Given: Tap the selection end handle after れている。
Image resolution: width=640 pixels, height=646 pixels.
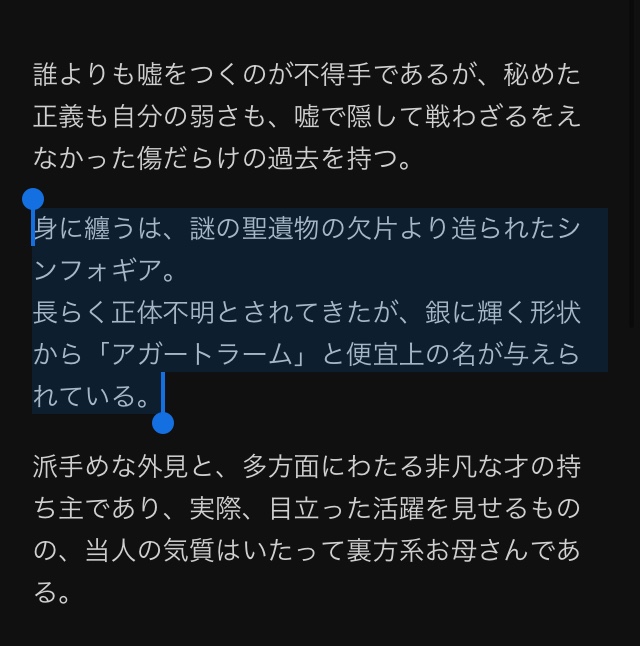Looking at the screenshot, I should tap(163, 422).
